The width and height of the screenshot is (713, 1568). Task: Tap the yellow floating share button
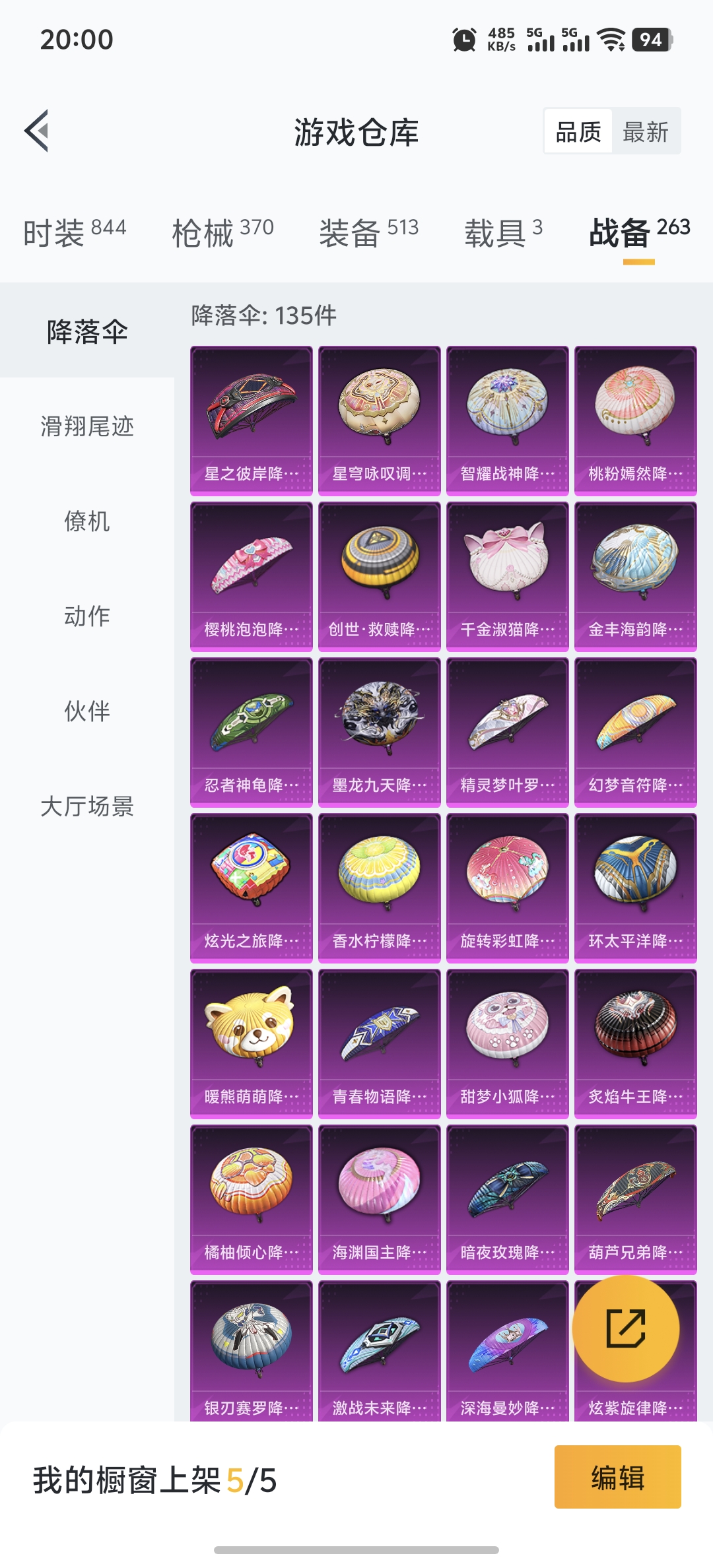click(x=625, y=1328)
